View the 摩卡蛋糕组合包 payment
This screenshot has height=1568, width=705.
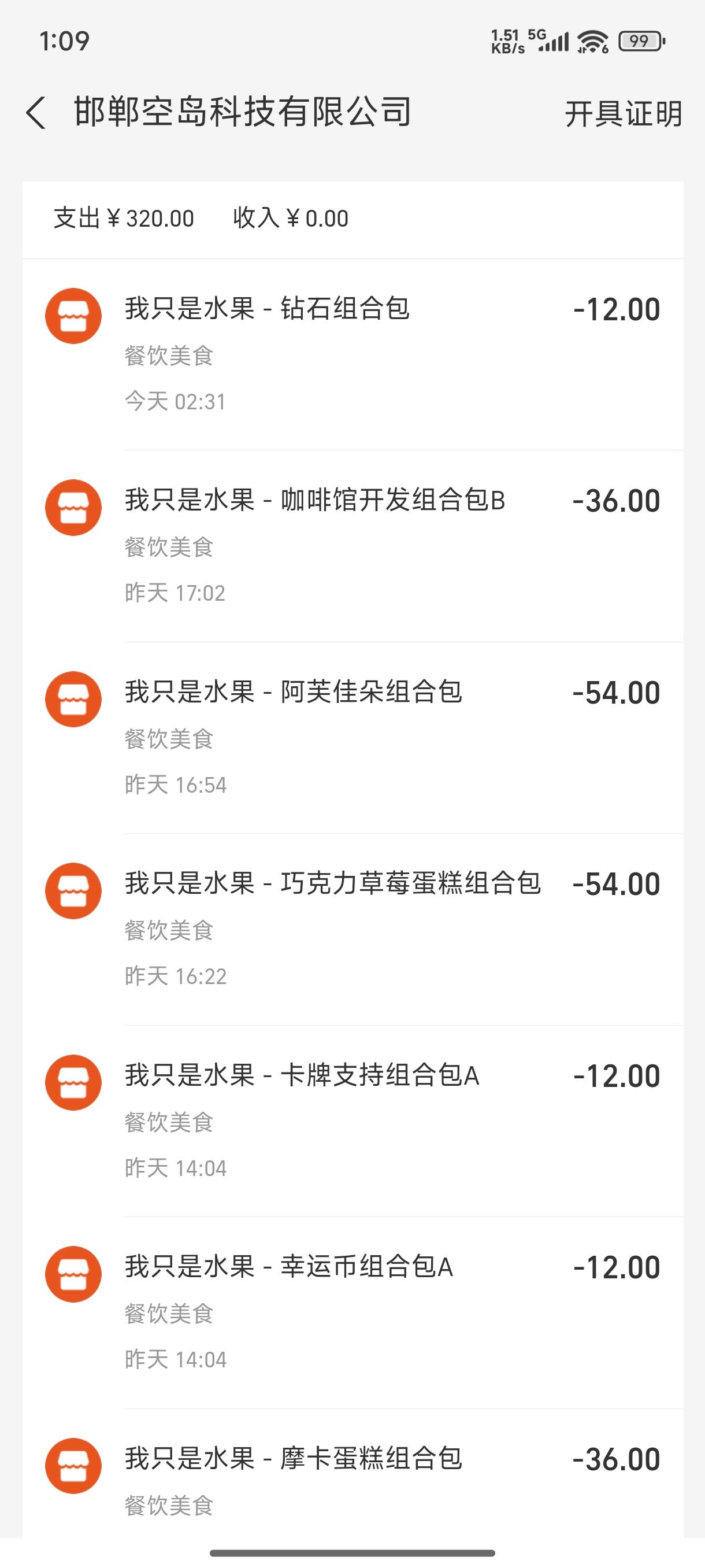(x=353, y=1473)
